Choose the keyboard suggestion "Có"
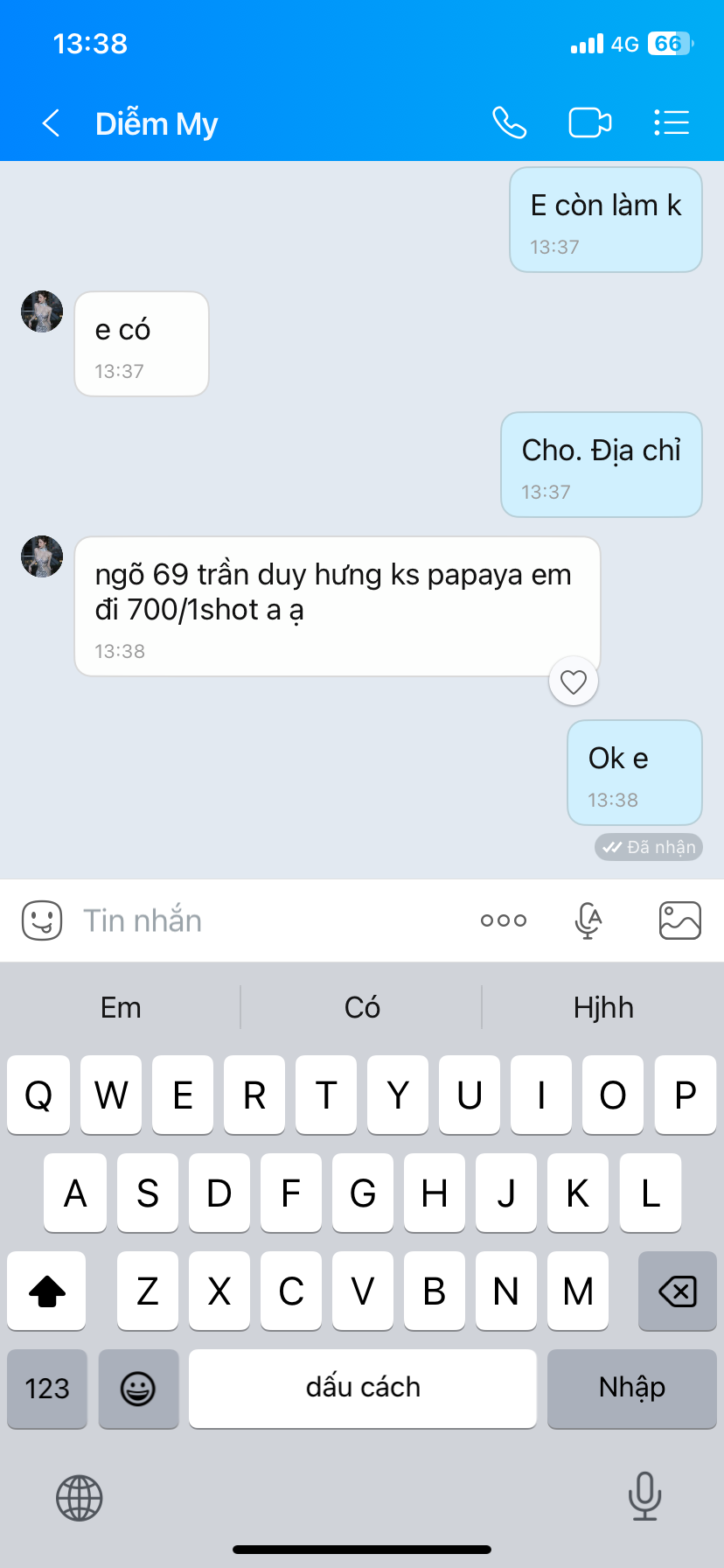Viewport: 724px width, 1568px height. [x=362, y=1008]
